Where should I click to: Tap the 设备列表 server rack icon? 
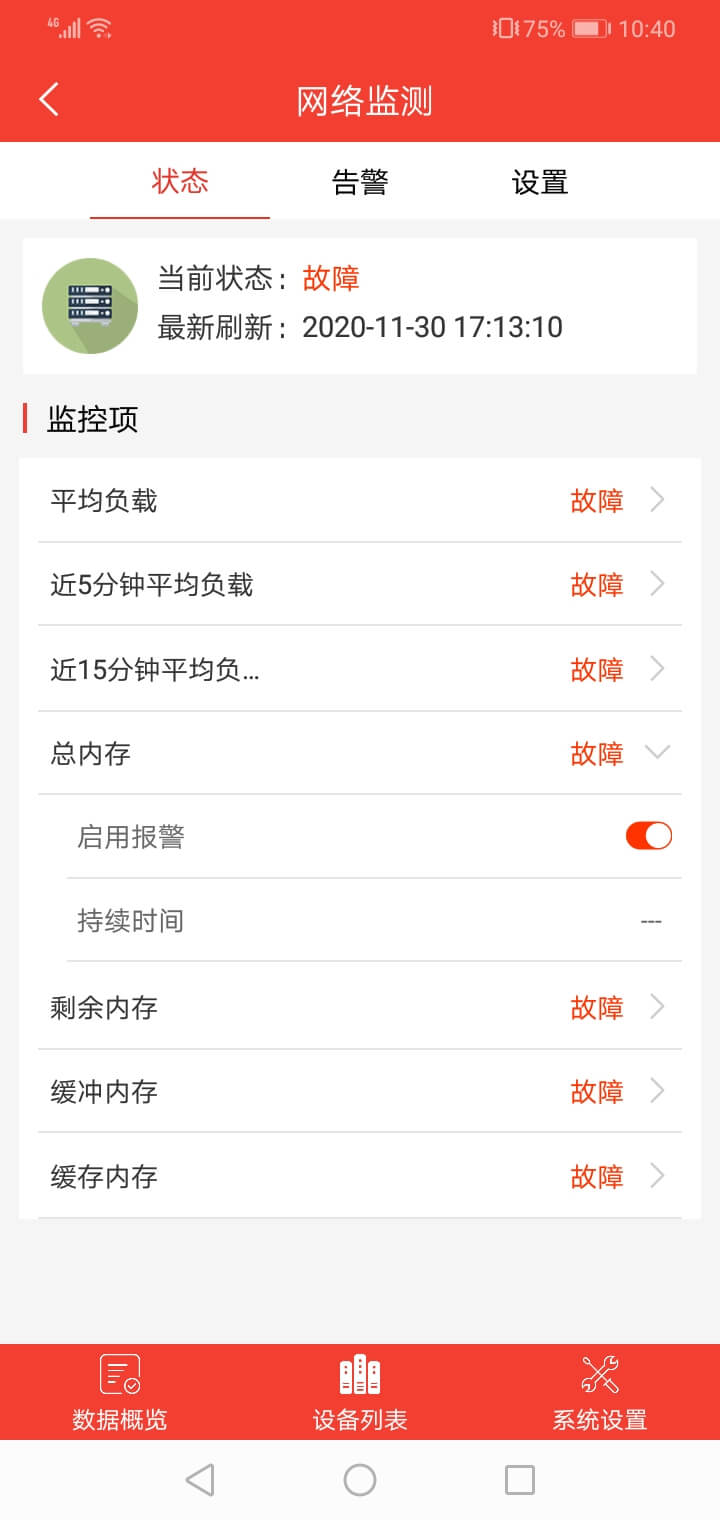click(360, 1373)
